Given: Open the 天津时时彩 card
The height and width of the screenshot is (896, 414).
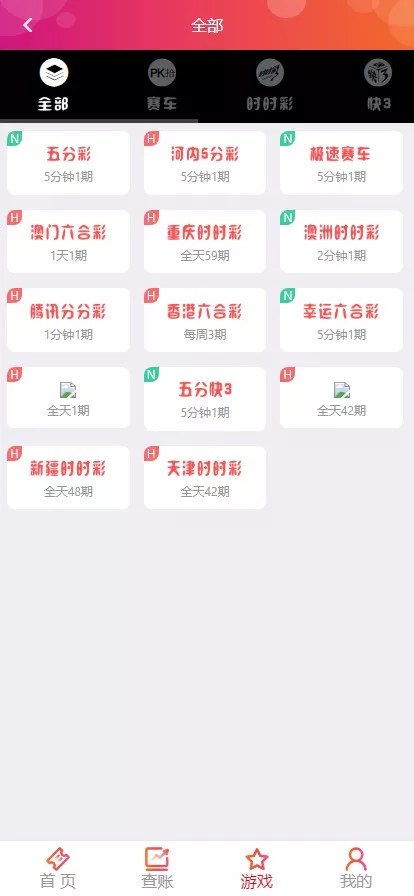Looking at the screenshot, I should 205,478.
